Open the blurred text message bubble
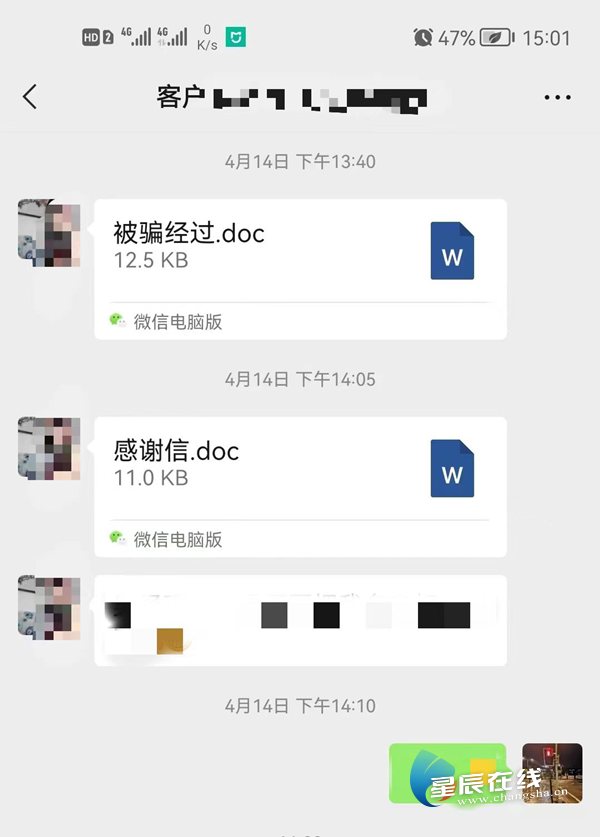The height and width of the screenshot is (837, 600). [x=300, y=620]
